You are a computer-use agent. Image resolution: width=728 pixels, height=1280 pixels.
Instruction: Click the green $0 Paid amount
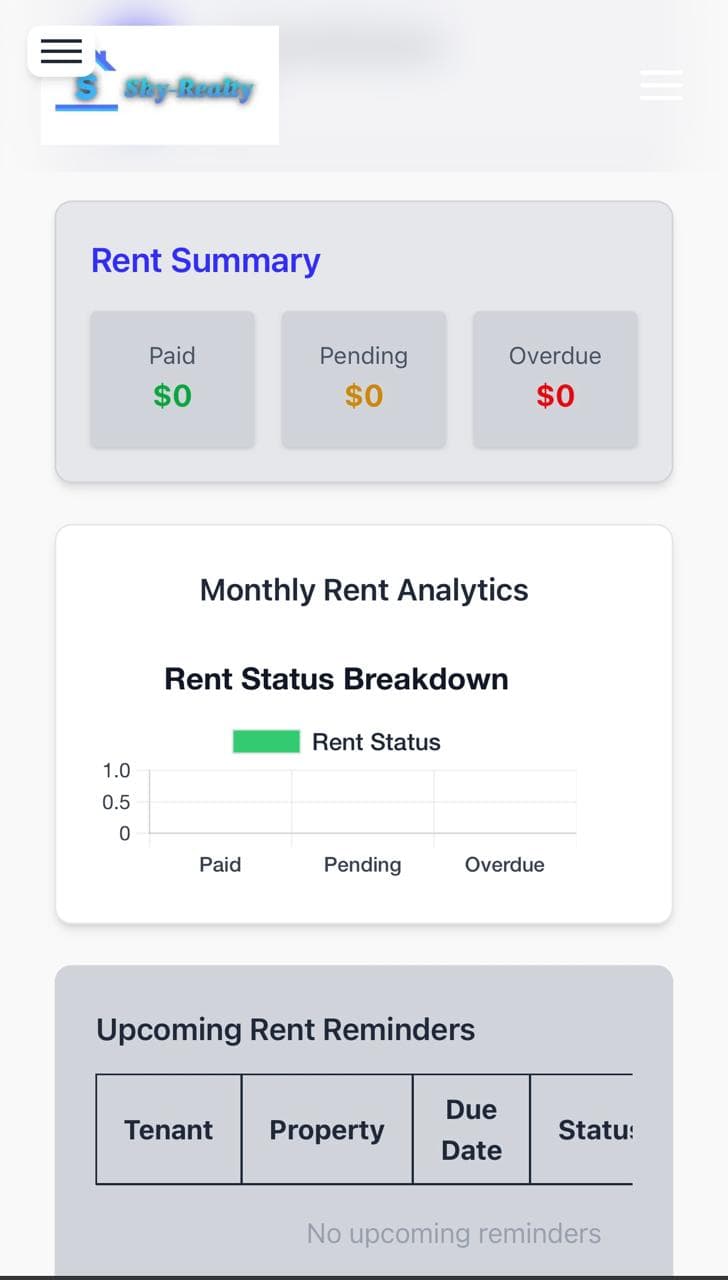pos(172,395)
